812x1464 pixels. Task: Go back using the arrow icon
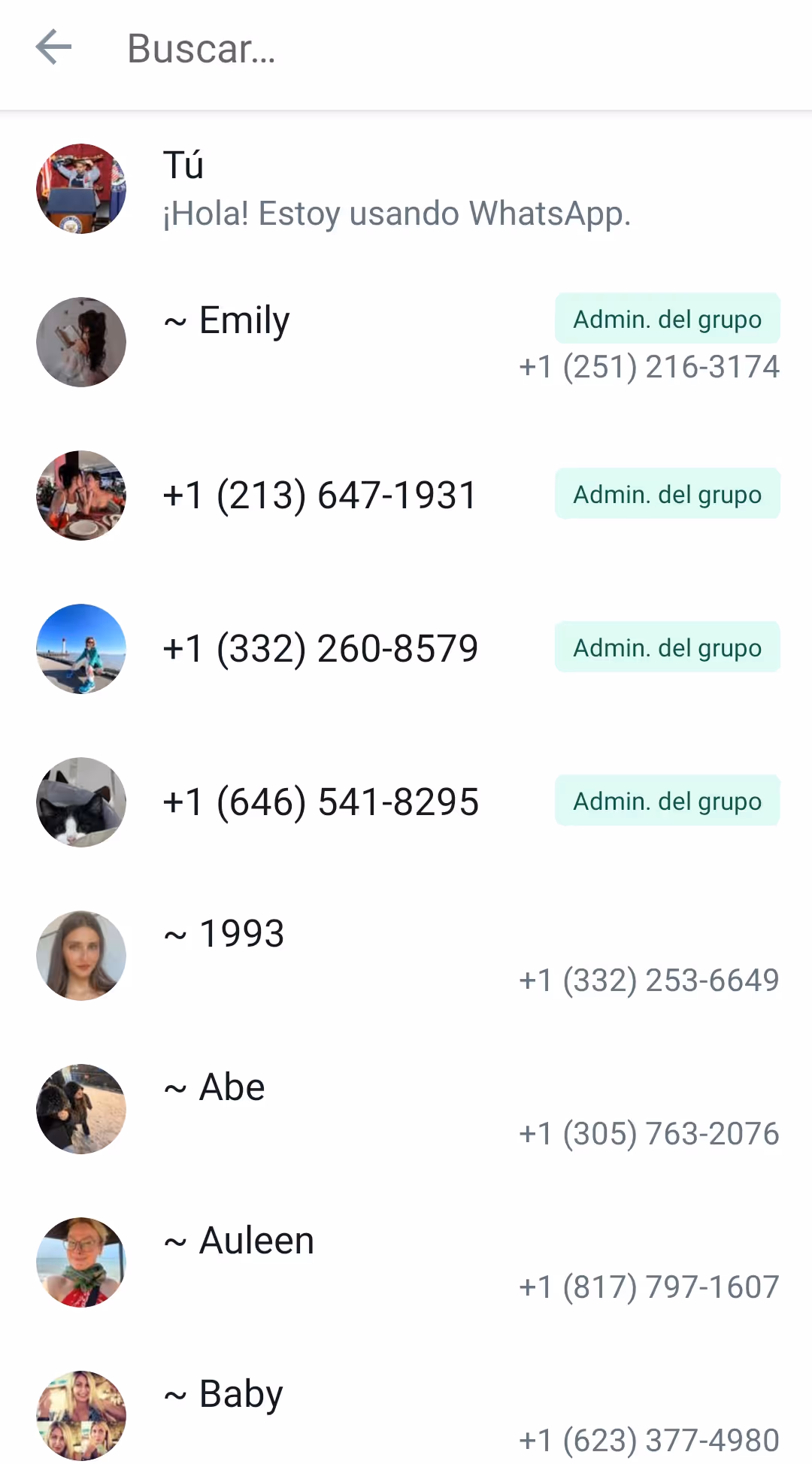pos(53,47)
